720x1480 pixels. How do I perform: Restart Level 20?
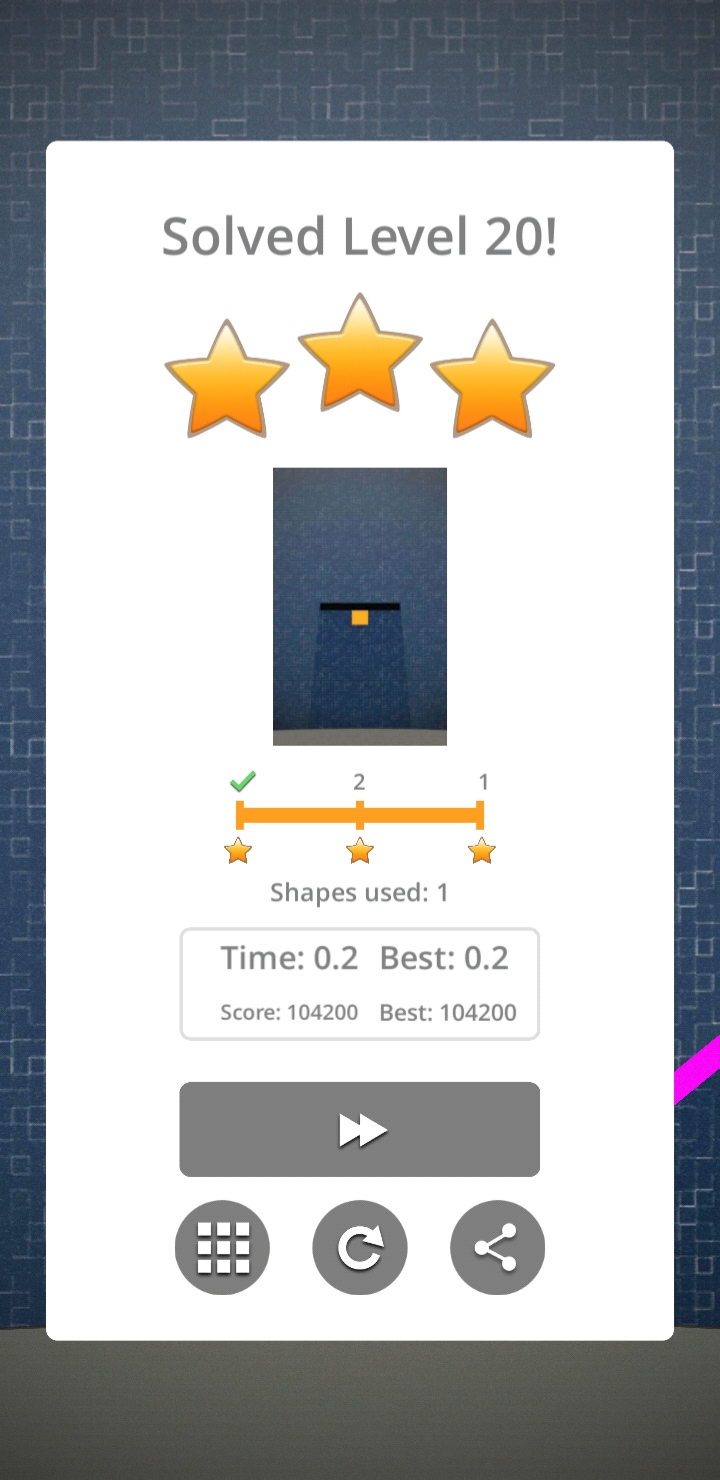coord(360,1247)
